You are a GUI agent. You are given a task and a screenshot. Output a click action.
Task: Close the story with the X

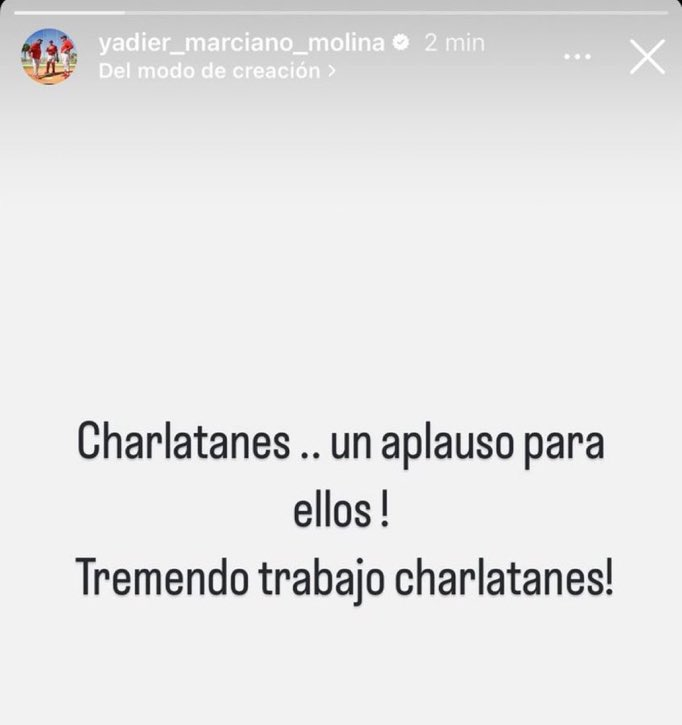(x=647, y=57)
